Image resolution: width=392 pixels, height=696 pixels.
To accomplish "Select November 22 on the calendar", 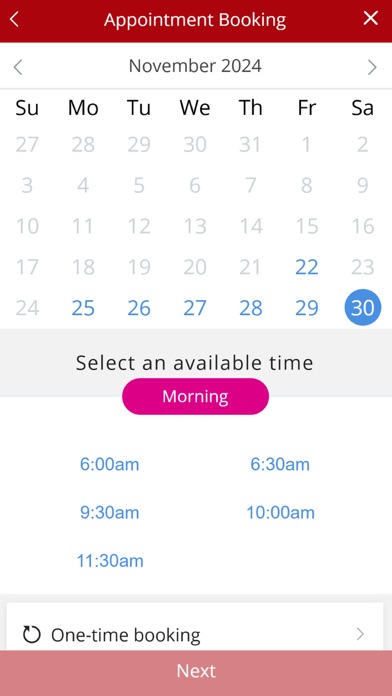I will coord(307,267).
